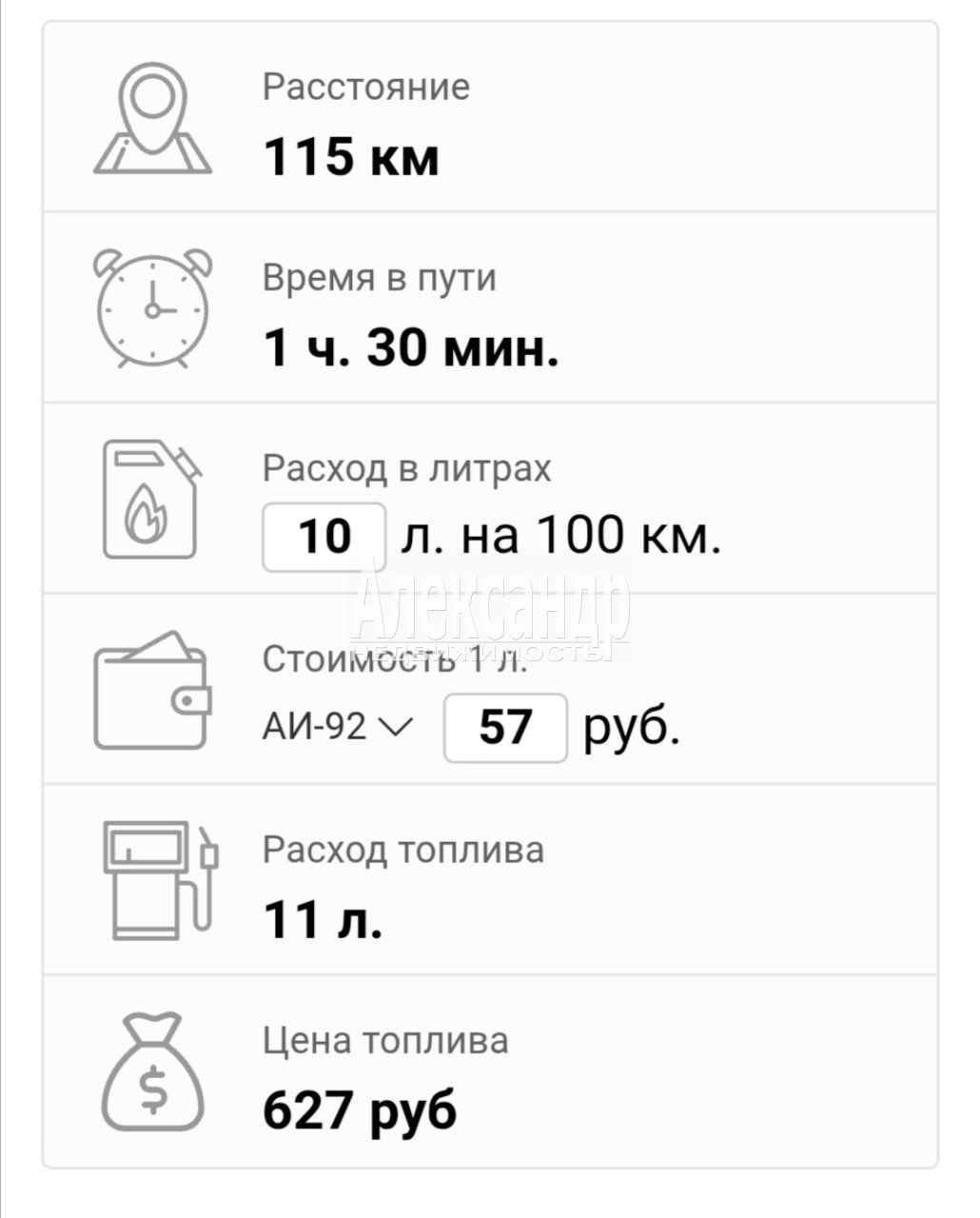
Task: Open the АИ-92 fuel type dropdown
Action: pyautogui.click(x=338, y=728)
